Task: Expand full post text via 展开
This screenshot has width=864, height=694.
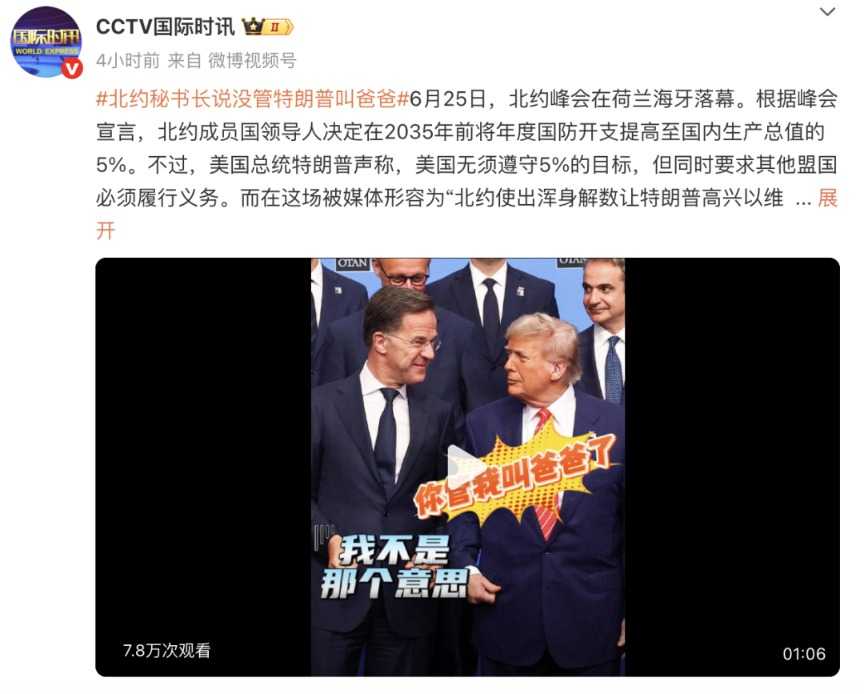Action: point(827,198)
